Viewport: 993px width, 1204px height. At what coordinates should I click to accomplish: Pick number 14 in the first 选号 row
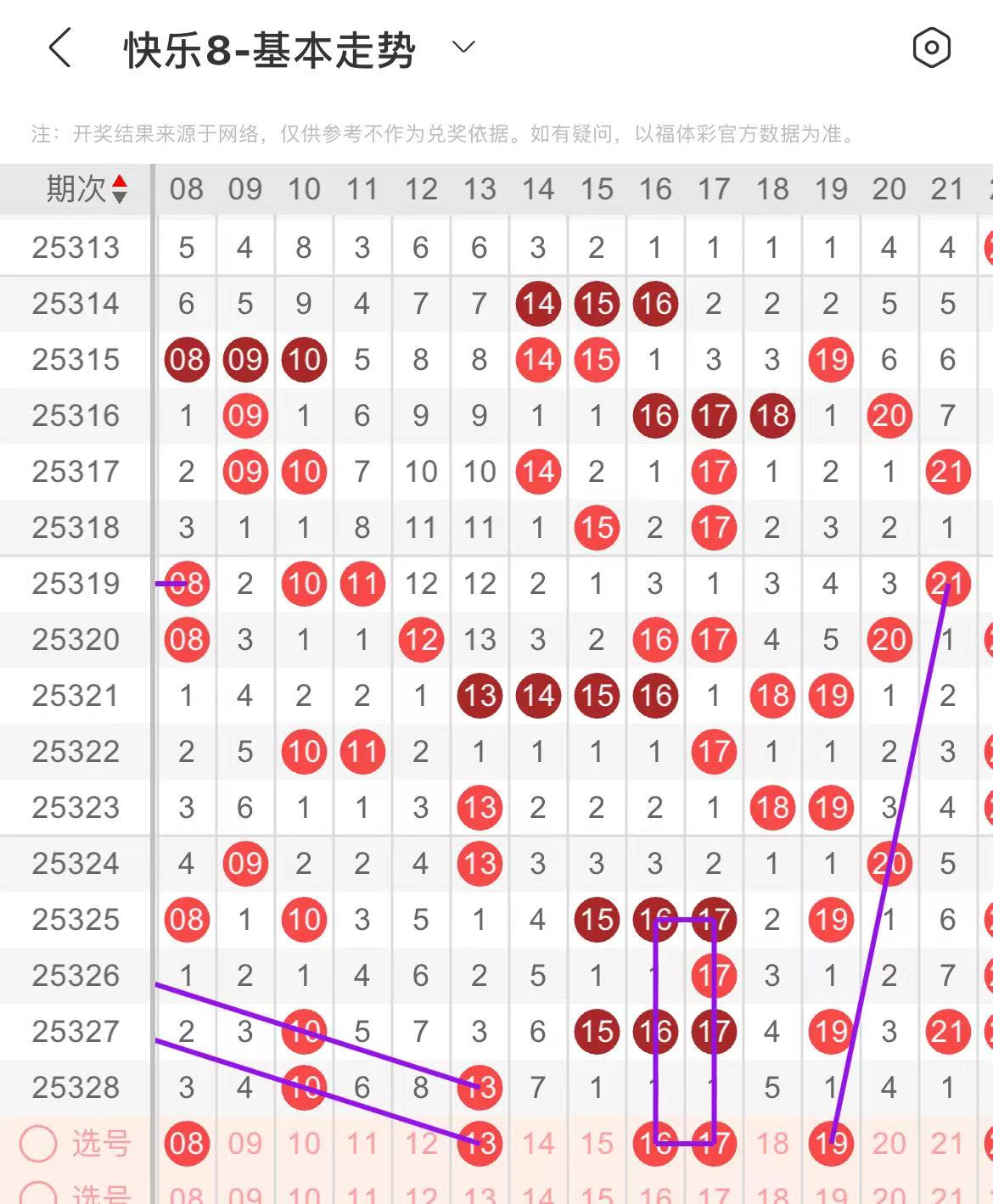(538, 1144)
